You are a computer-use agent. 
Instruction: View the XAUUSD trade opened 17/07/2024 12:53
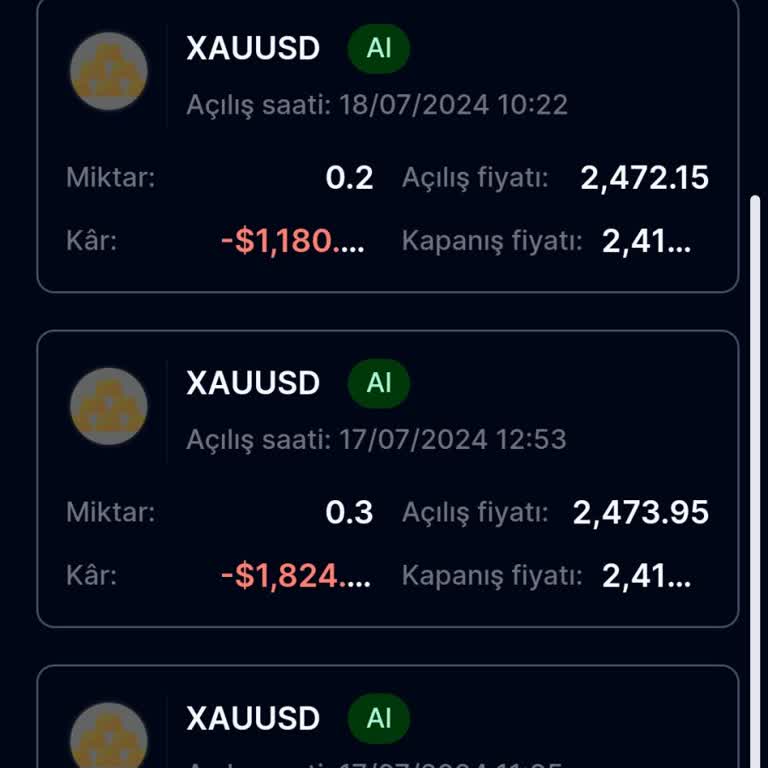coord(387,479)
